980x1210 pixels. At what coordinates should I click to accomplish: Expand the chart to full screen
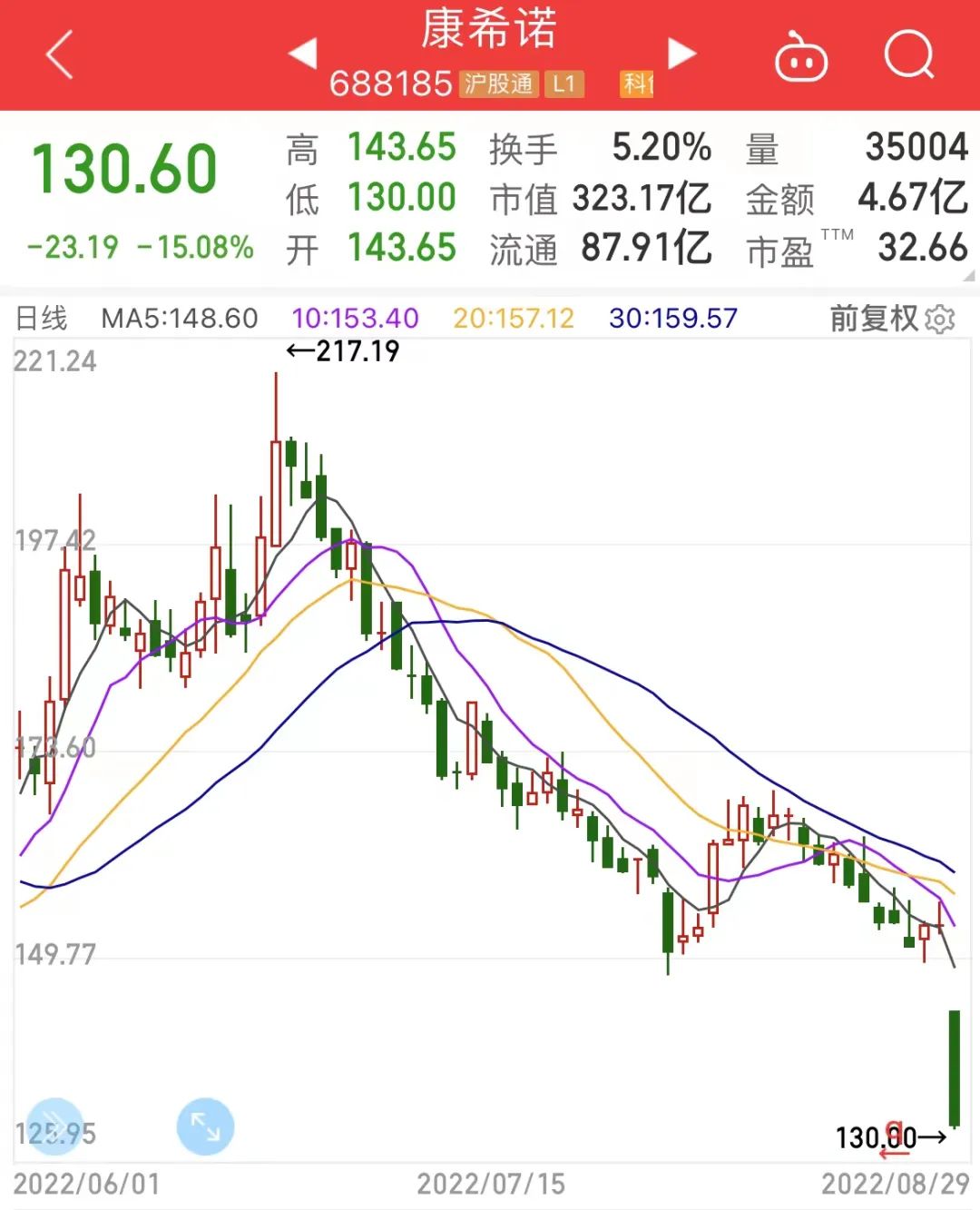click(206, 1126)
